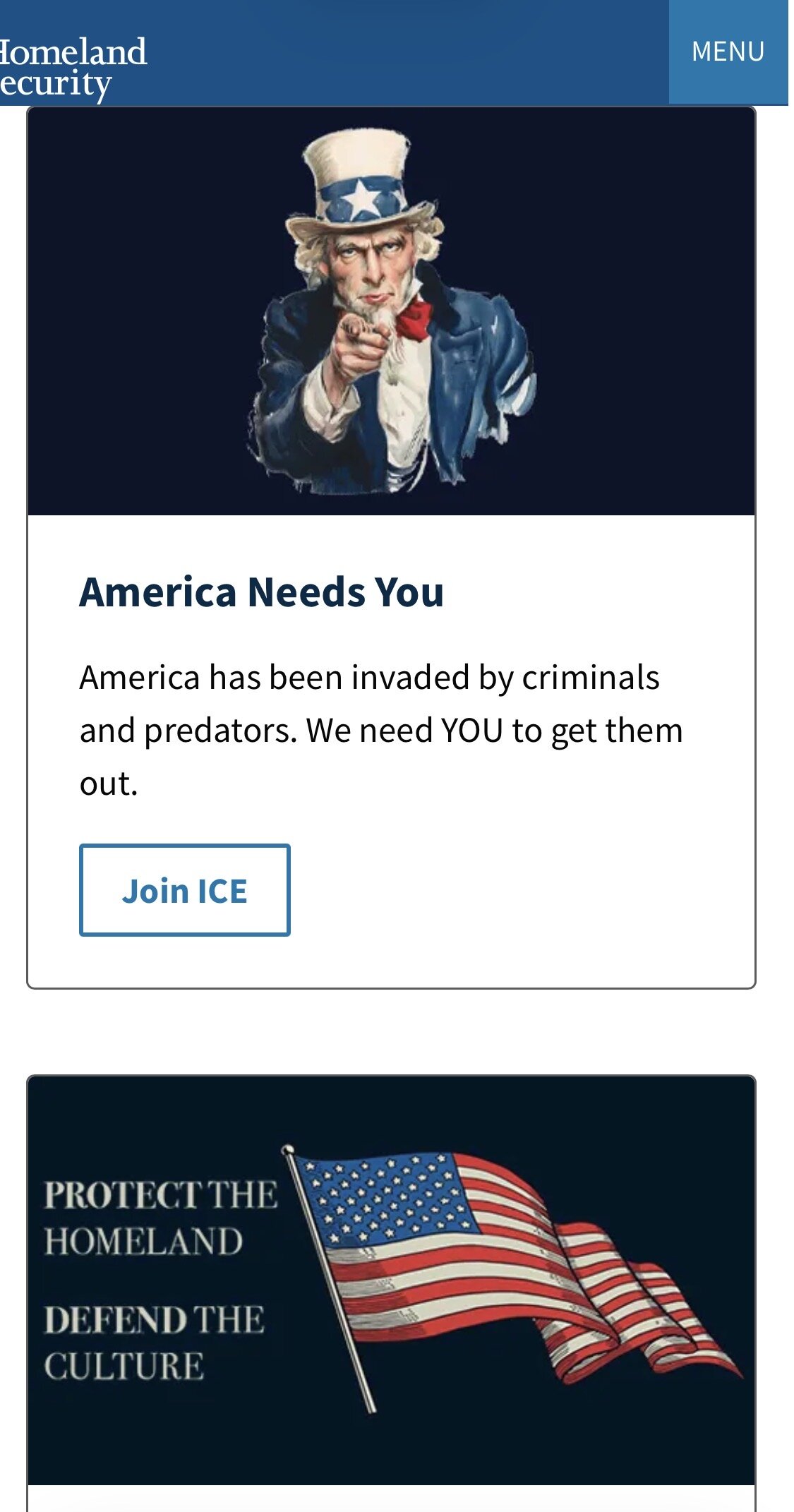Tap the Join ICE button
Screen dimensions: 794x1512
pos(184,890)
